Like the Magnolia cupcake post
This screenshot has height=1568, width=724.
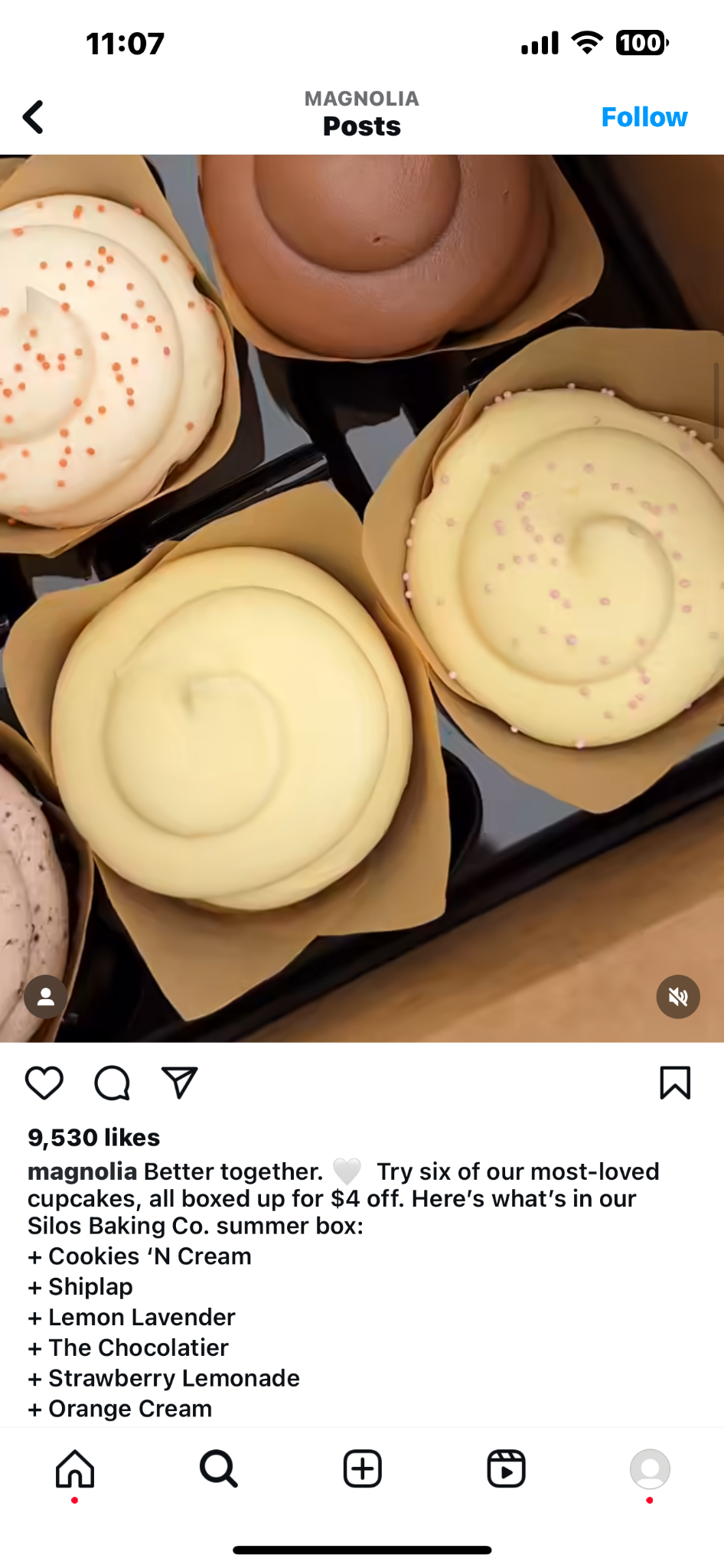(x=44, y=1083)
